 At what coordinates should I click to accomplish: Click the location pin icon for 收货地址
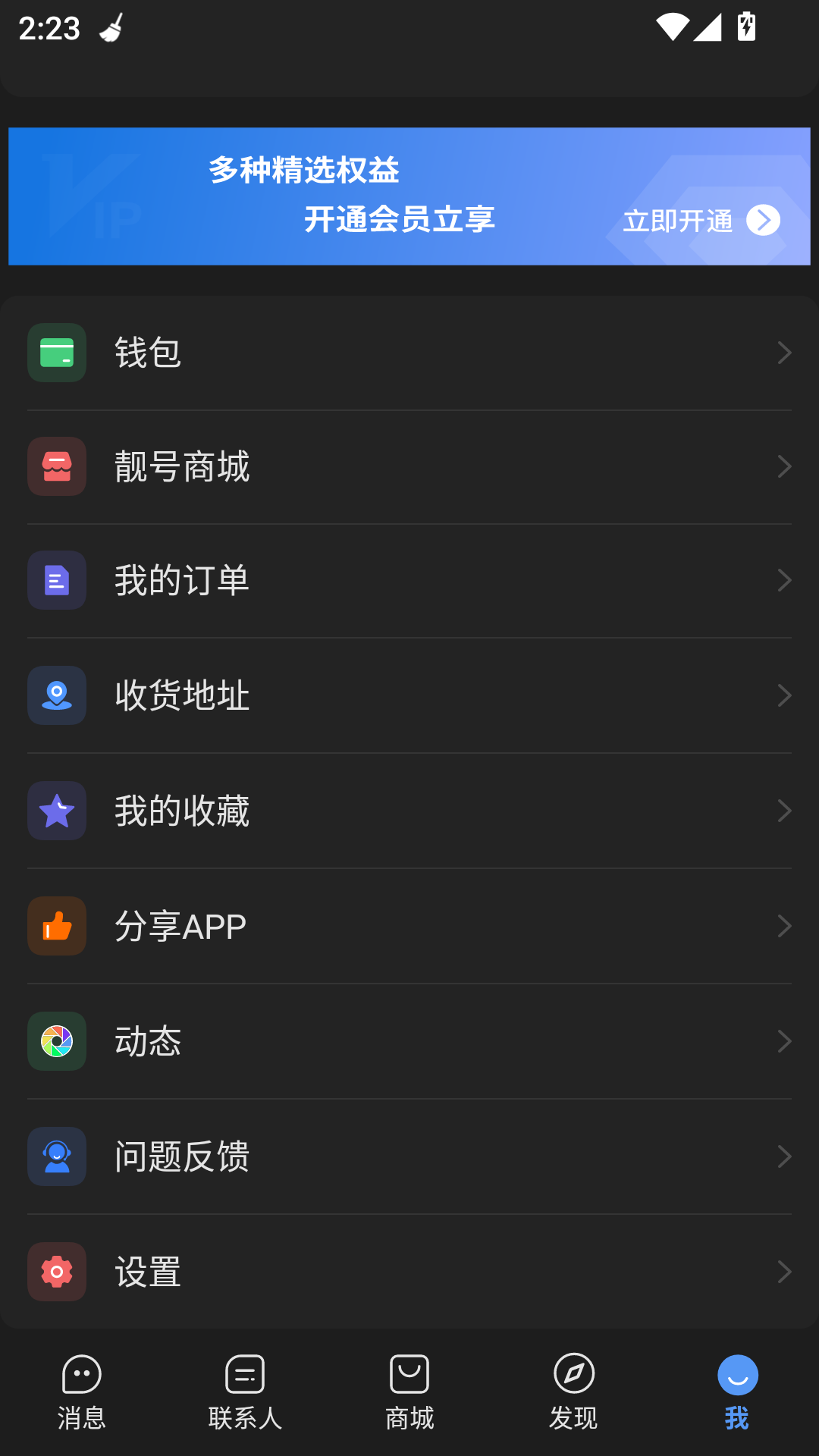click(x=56, y=695)
